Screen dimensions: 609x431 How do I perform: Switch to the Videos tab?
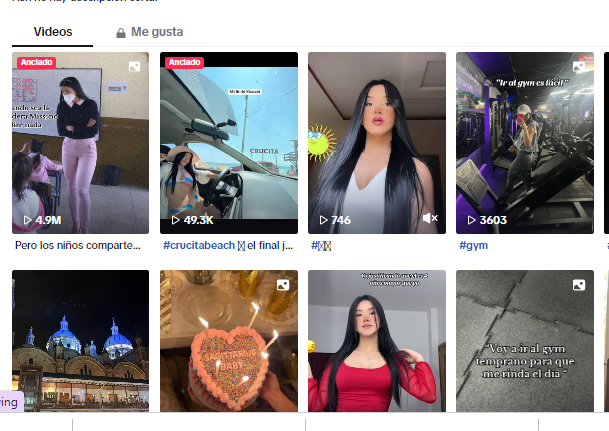(52, 32)
